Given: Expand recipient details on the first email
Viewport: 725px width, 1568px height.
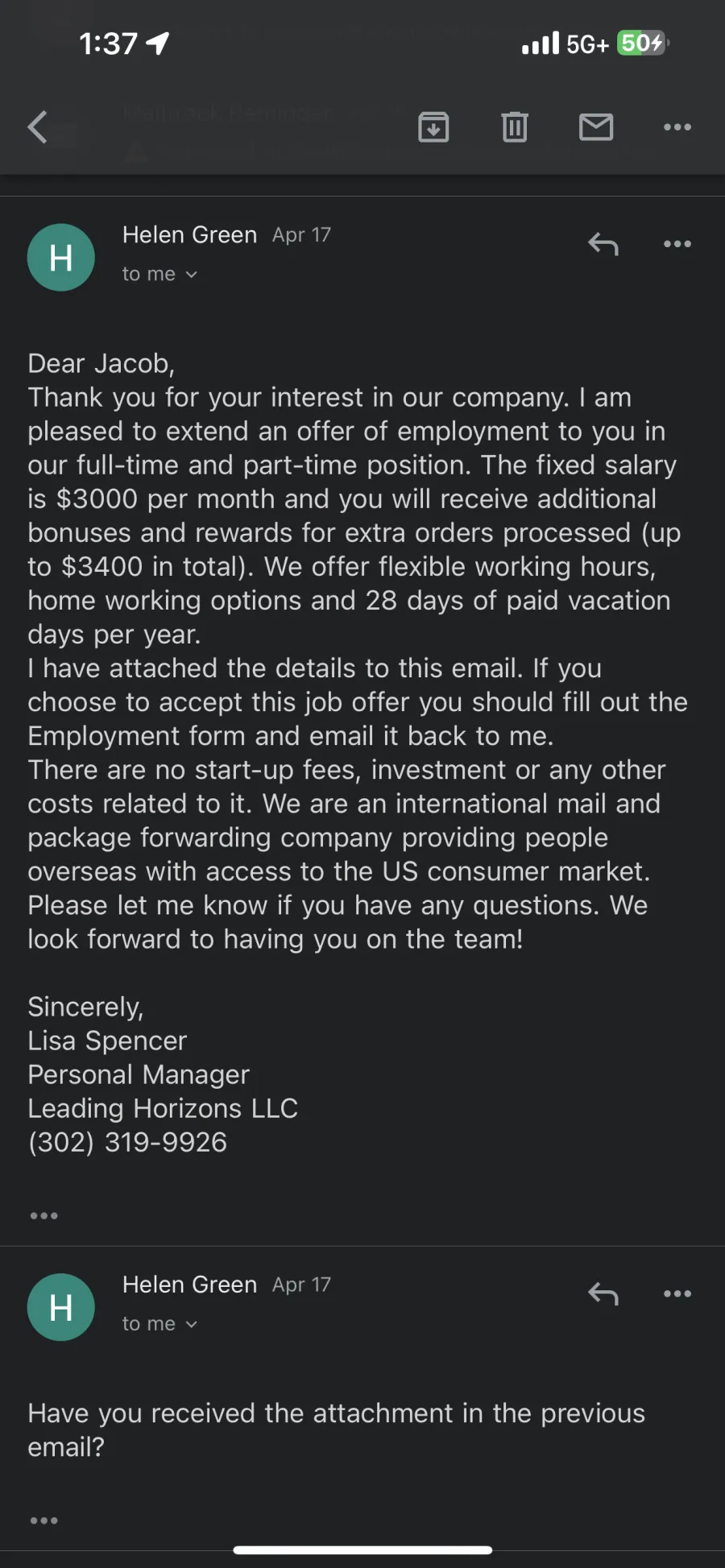Looking at the screenshot, I should click(159, 275).
